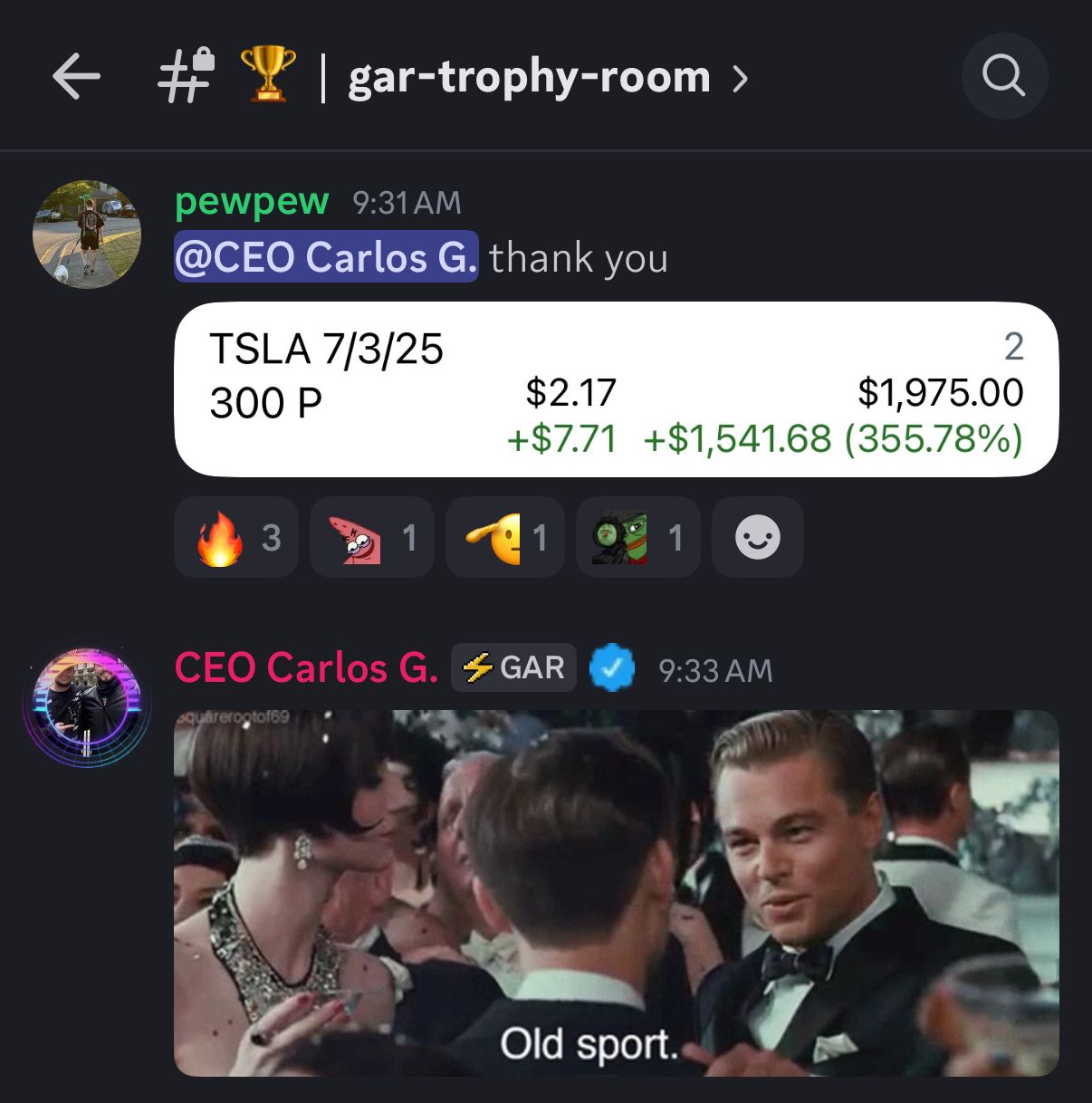Image resolution: width=1092 pixels, height=1103 pixels.
Task: Open the add reaction smiley
Action: [757, 537]
